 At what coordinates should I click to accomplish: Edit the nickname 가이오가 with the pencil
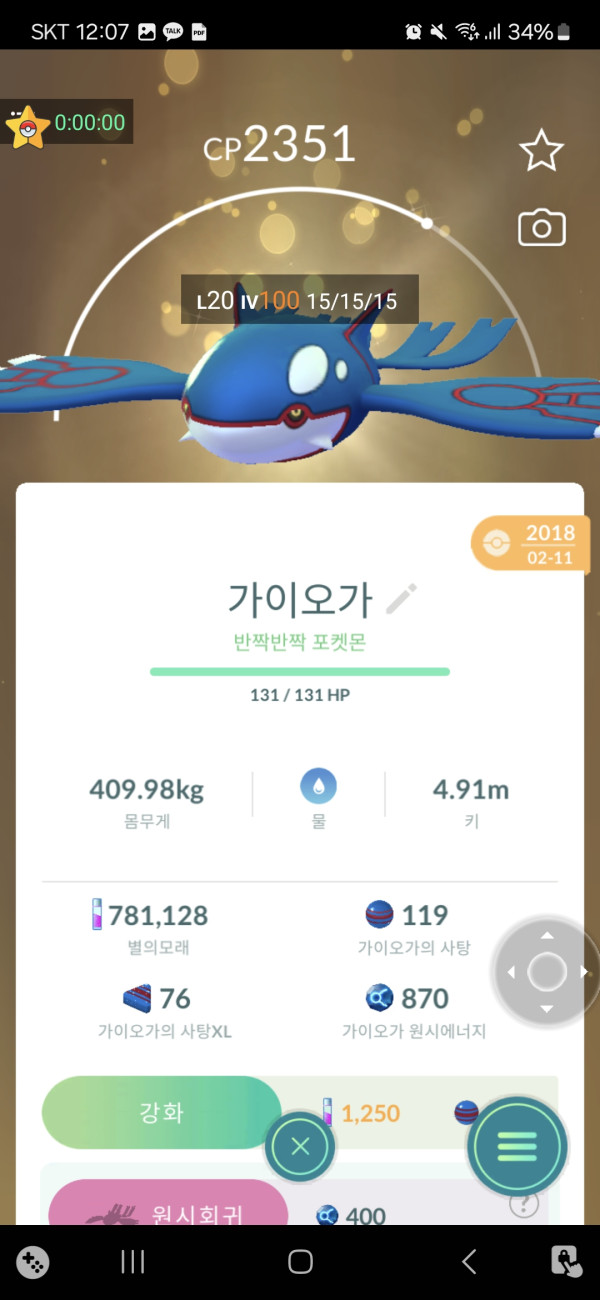(401, 599)
